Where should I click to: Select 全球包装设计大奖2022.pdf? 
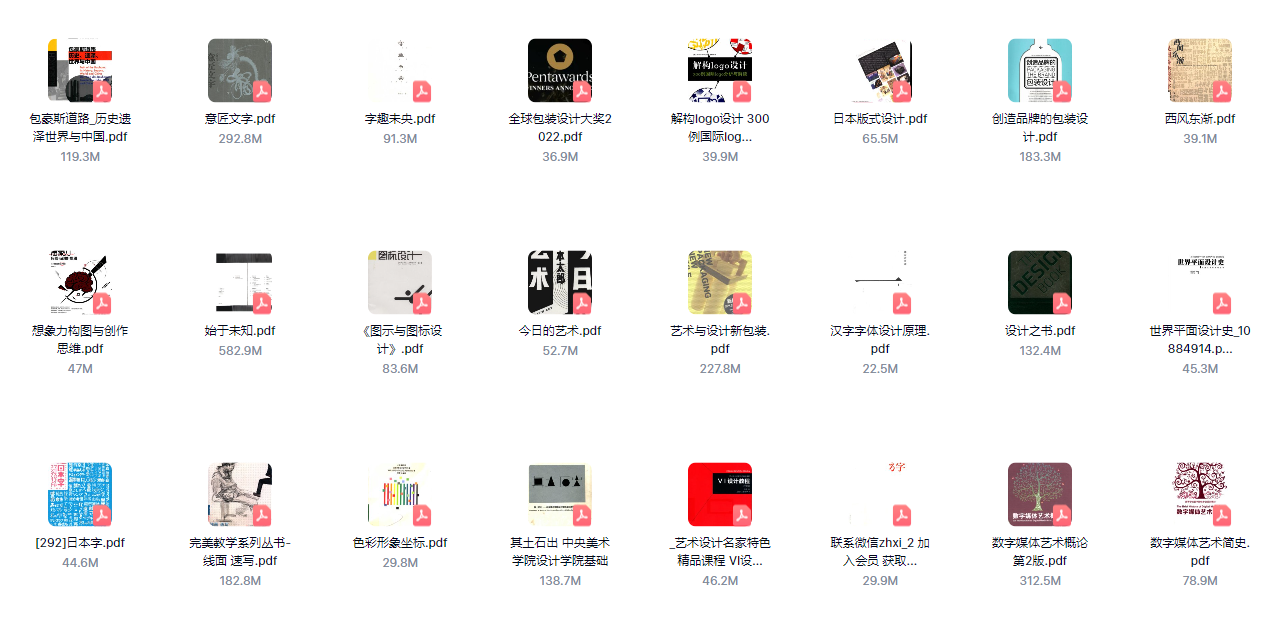coord(560,71)
